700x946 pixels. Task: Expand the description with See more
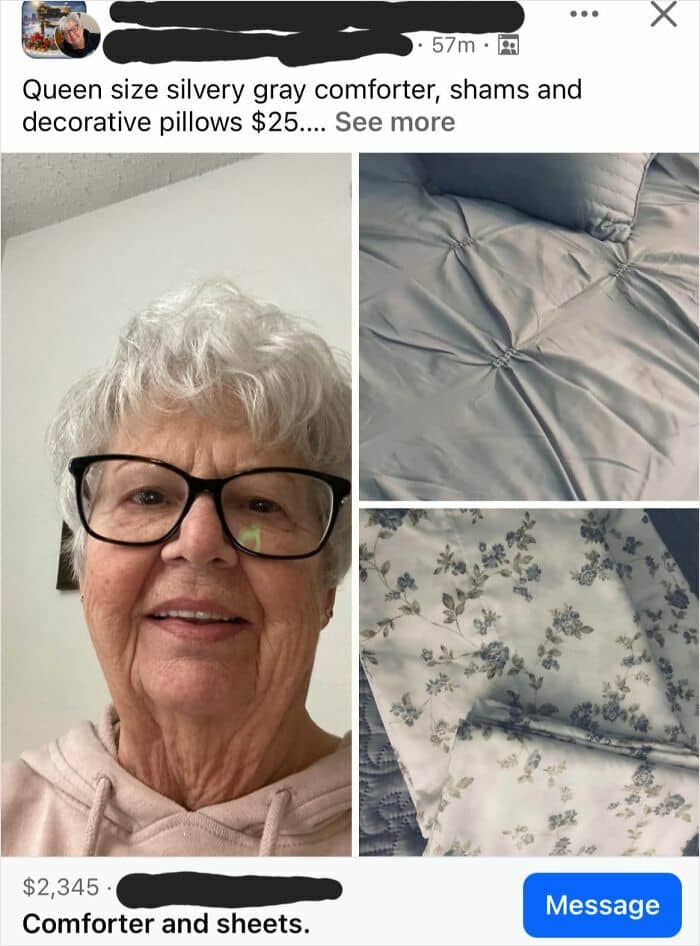[395, 122]
